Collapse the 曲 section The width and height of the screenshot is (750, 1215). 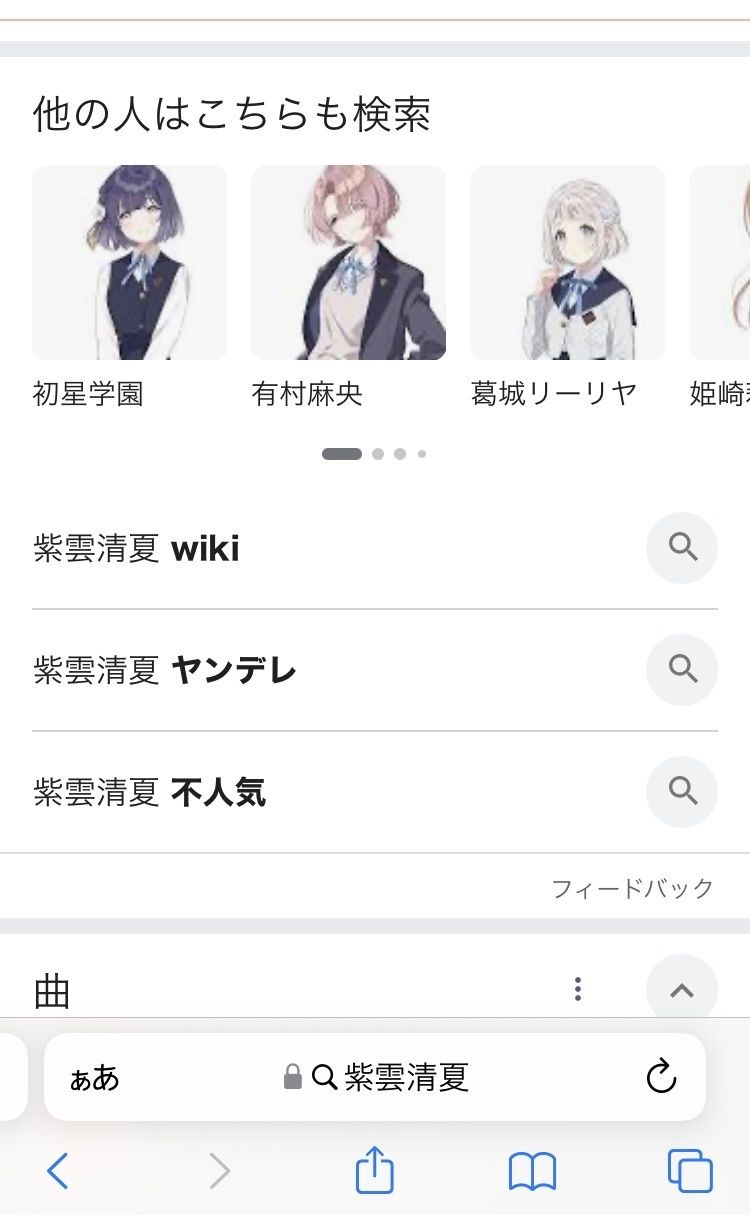tap(682, 990)
